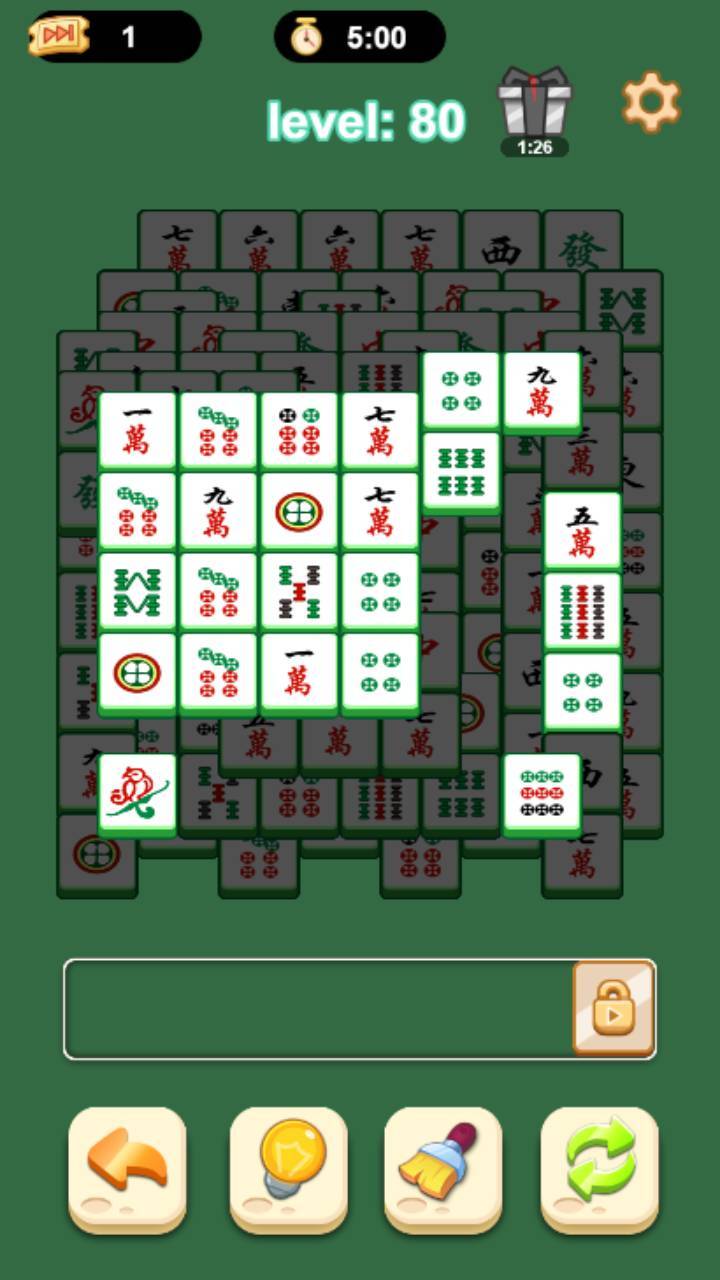Select the bright nine-dot tile
The image size is (720, 1280).
point(542,794)
